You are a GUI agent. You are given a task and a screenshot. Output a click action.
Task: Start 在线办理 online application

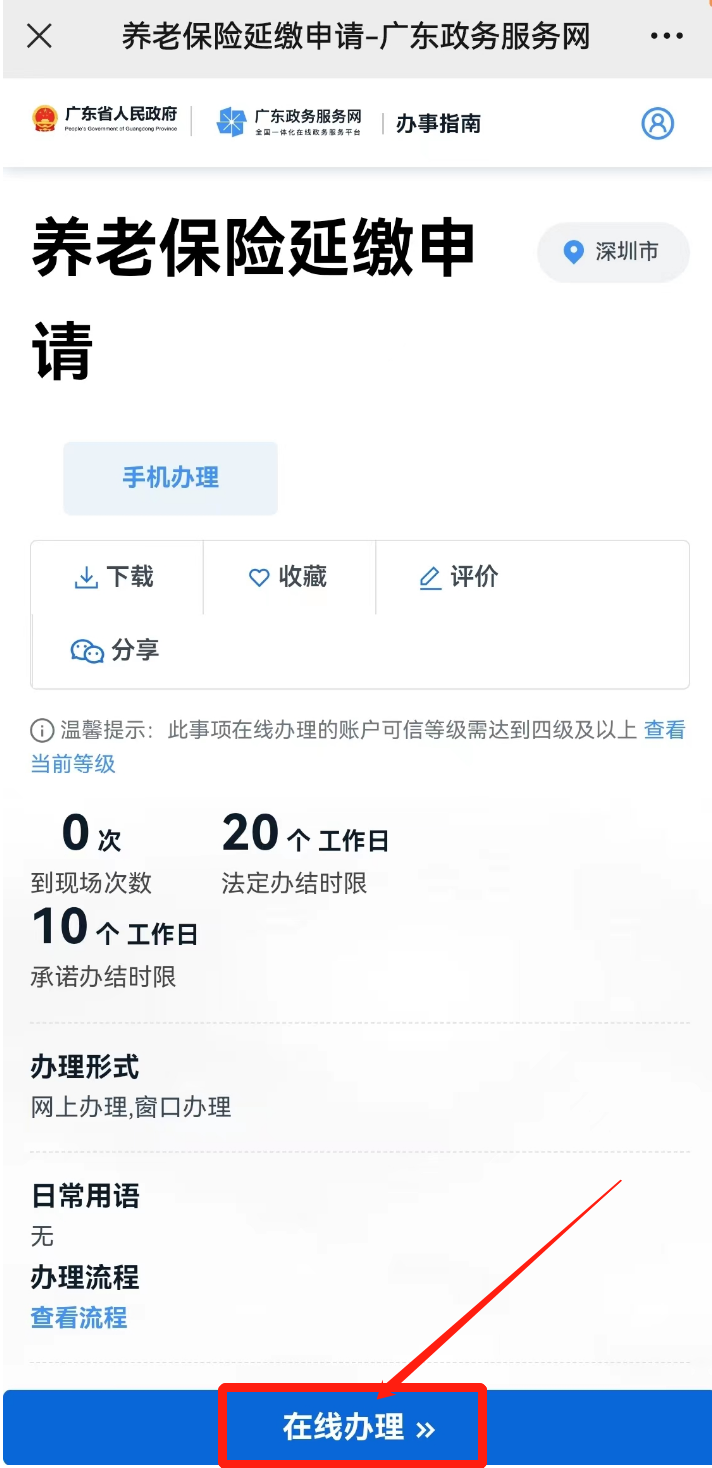tap(356, 1427)
